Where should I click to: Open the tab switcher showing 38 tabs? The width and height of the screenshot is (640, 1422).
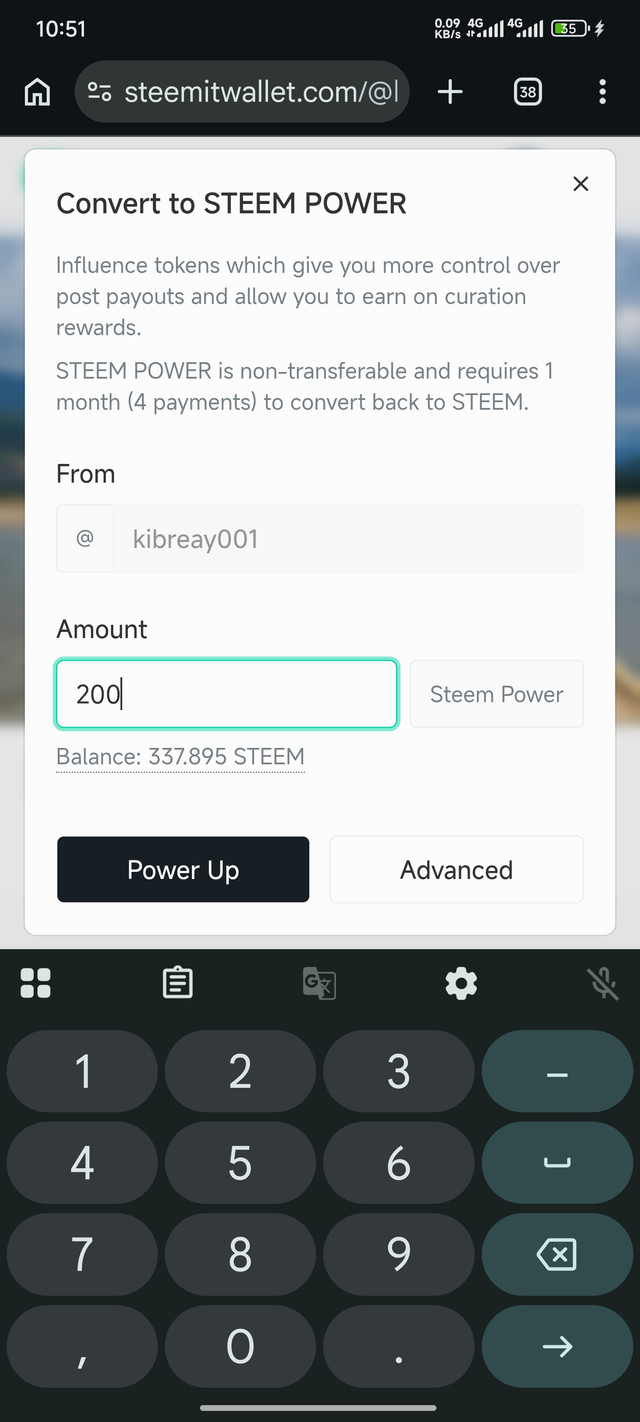click(x=528, y=93)
